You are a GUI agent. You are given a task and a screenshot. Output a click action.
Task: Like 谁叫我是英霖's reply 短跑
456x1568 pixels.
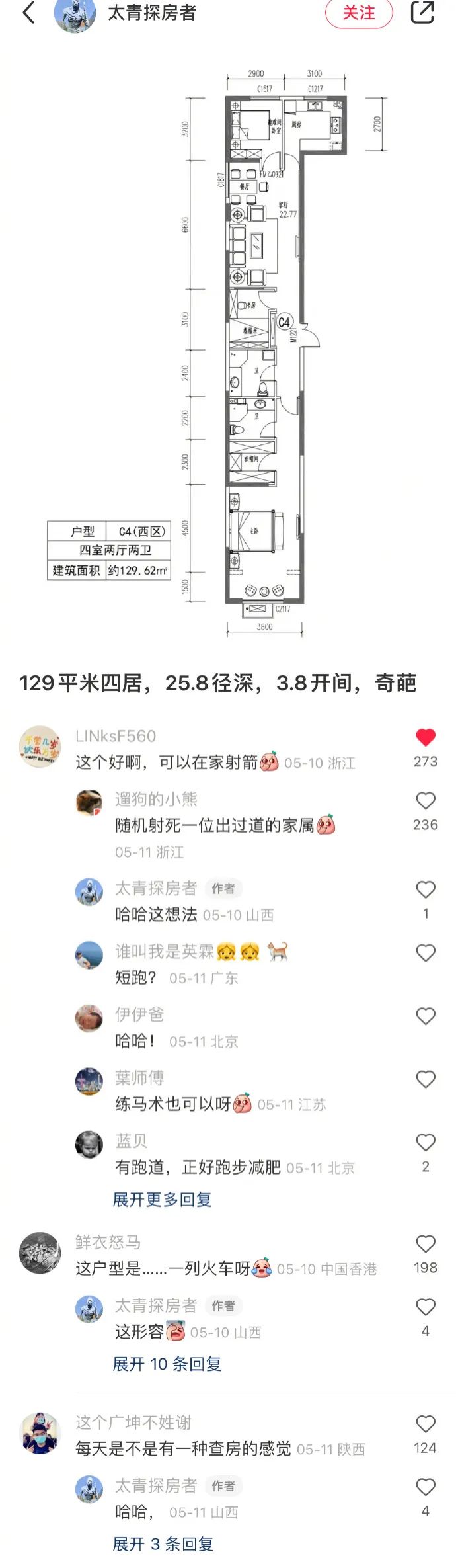coord(426,953)
